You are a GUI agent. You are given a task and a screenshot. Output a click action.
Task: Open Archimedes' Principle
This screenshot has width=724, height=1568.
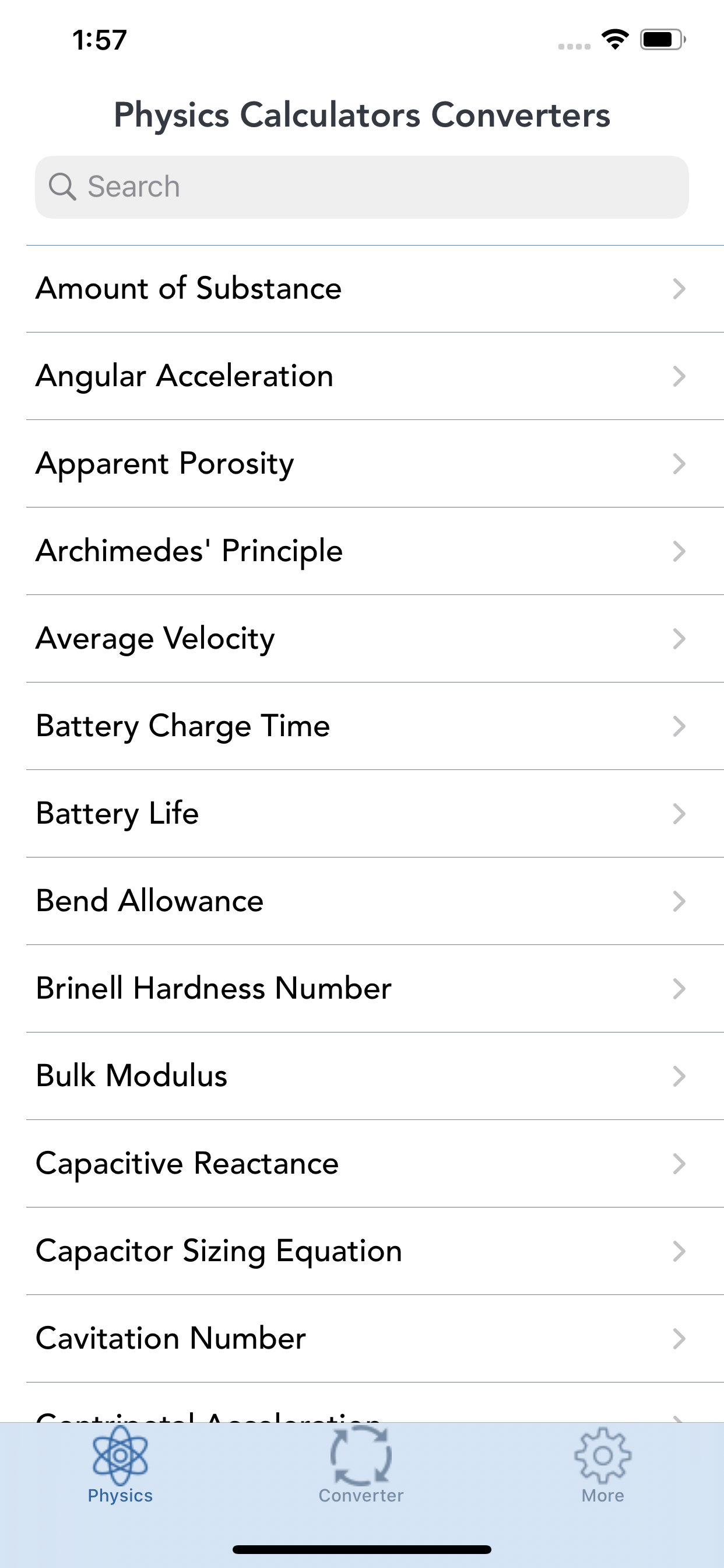(x=375, y=551)
